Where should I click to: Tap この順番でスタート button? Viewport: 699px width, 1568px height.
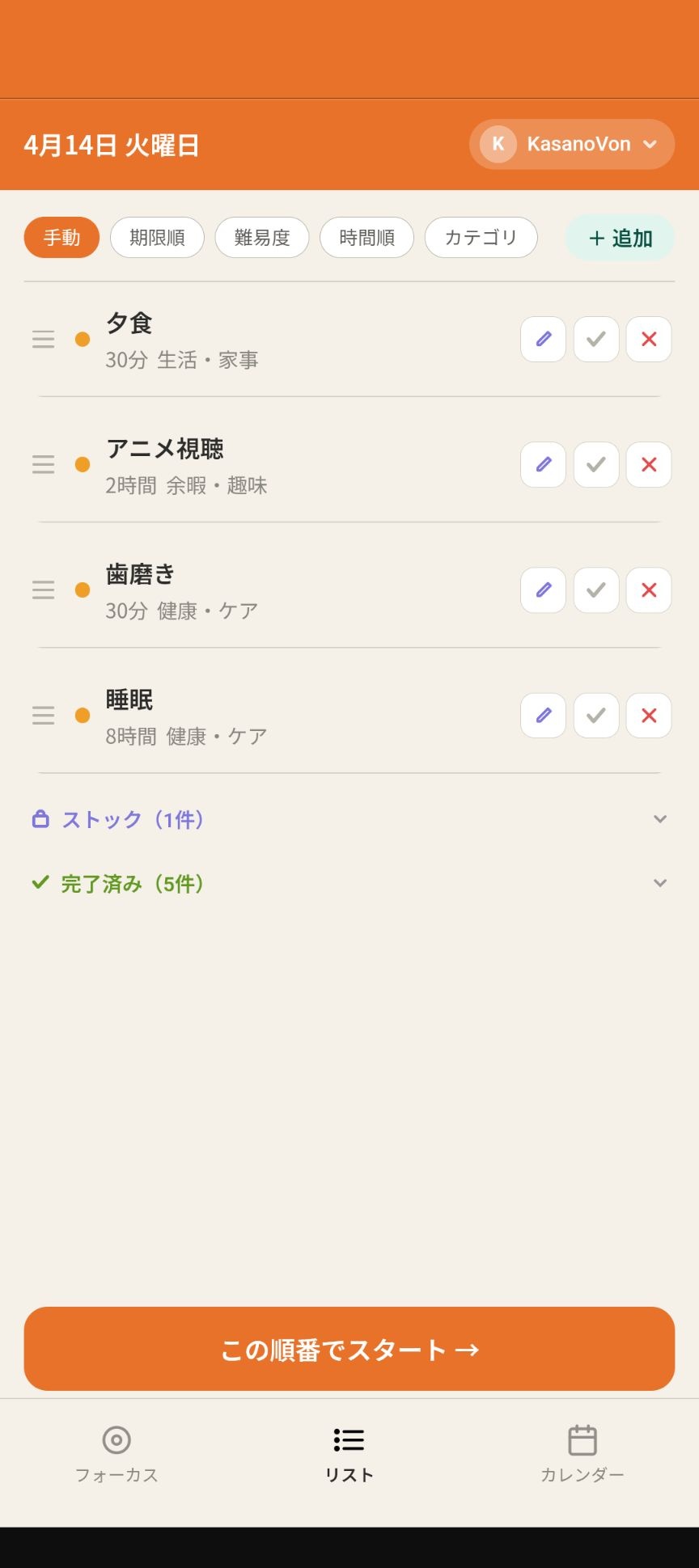tap(349, 1349)
